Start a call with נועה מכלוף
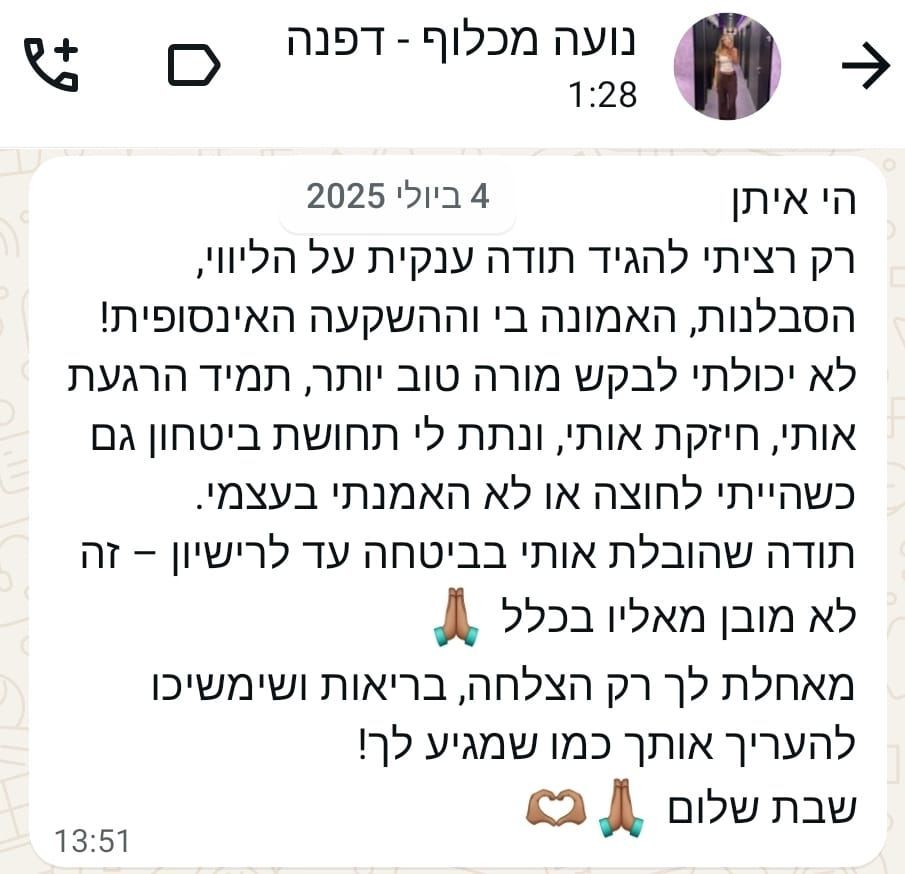 (50, 66)
